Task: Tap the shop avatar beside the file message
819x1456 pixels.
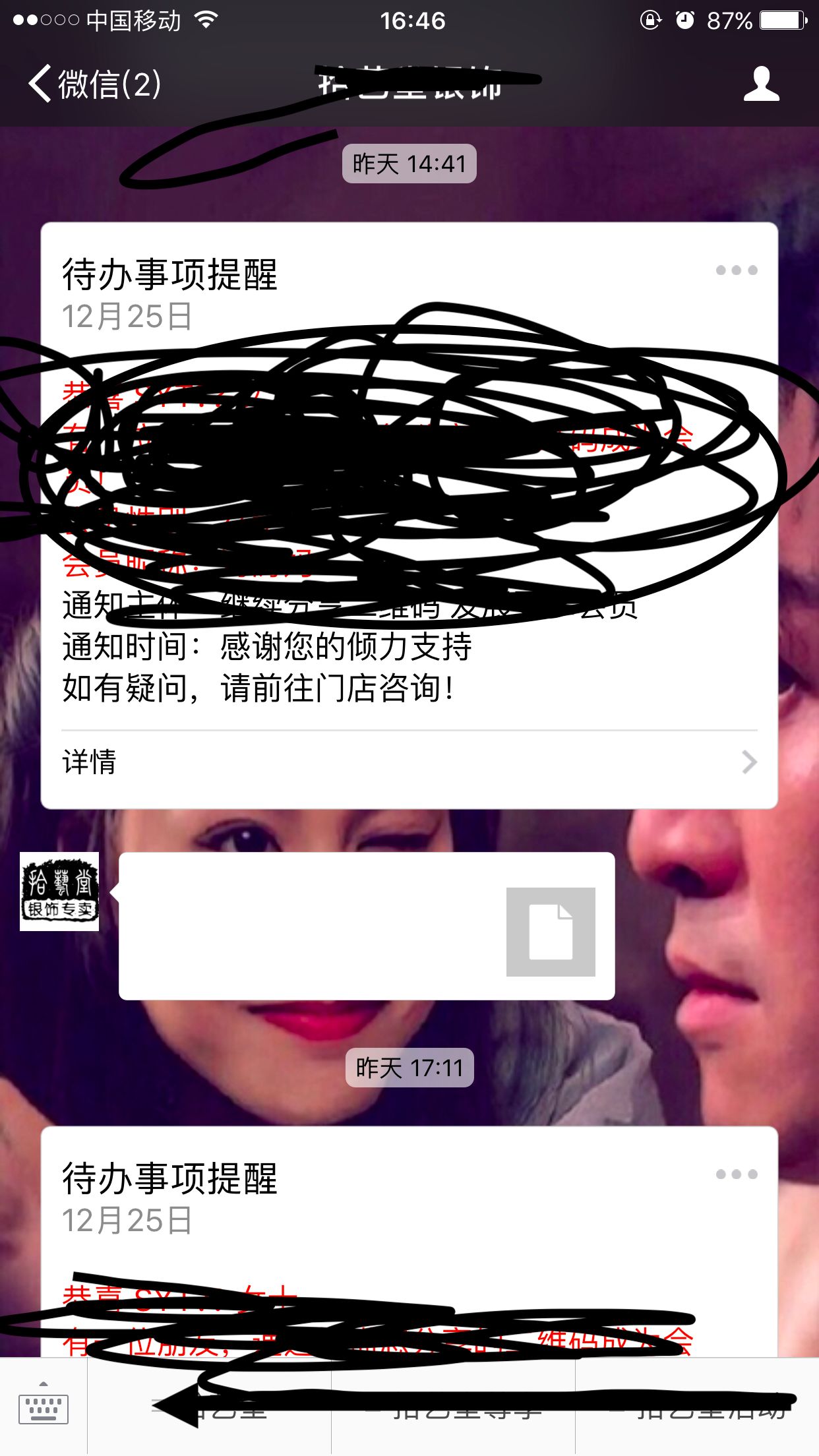Action: click(59, 892)
